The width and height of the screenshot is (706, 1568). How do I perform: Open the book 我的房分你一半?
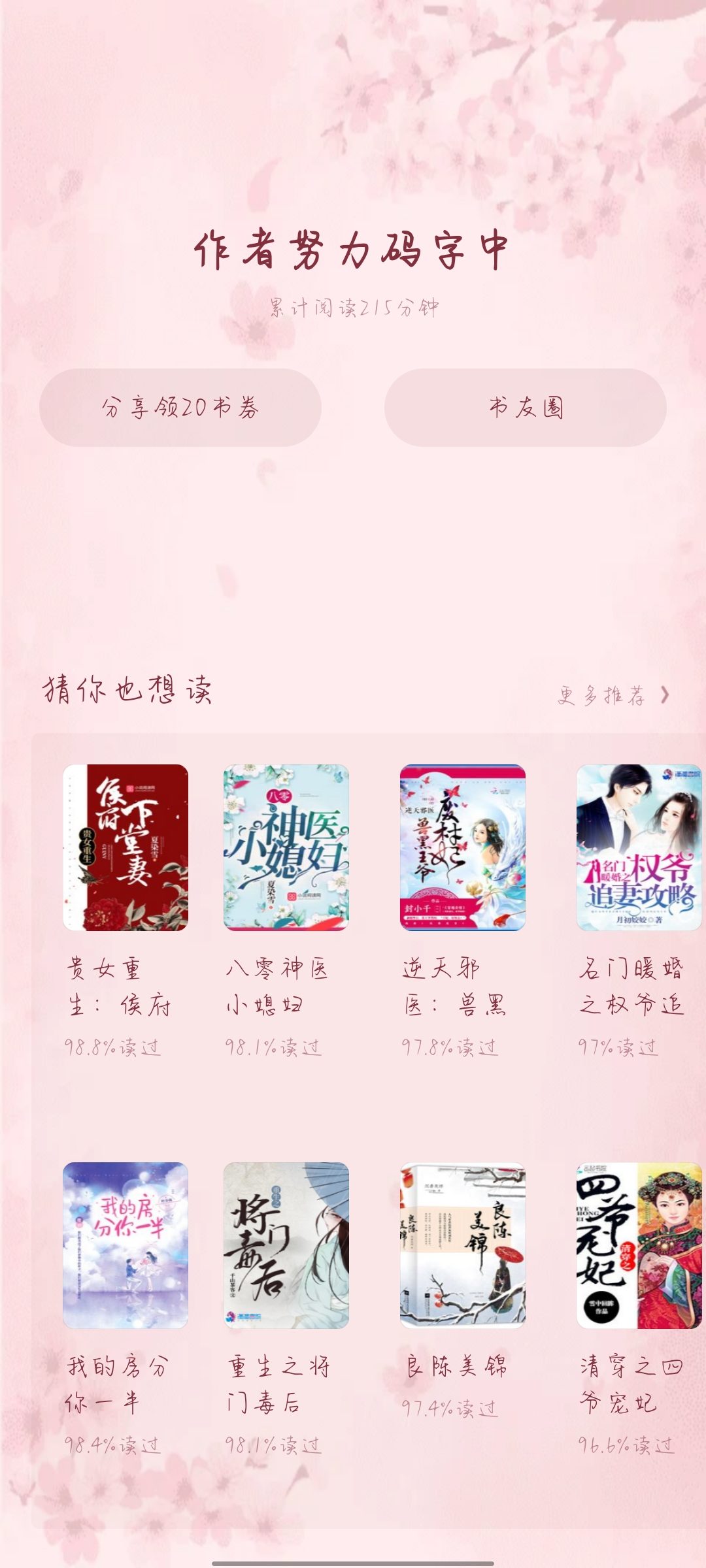[126, 1245]
